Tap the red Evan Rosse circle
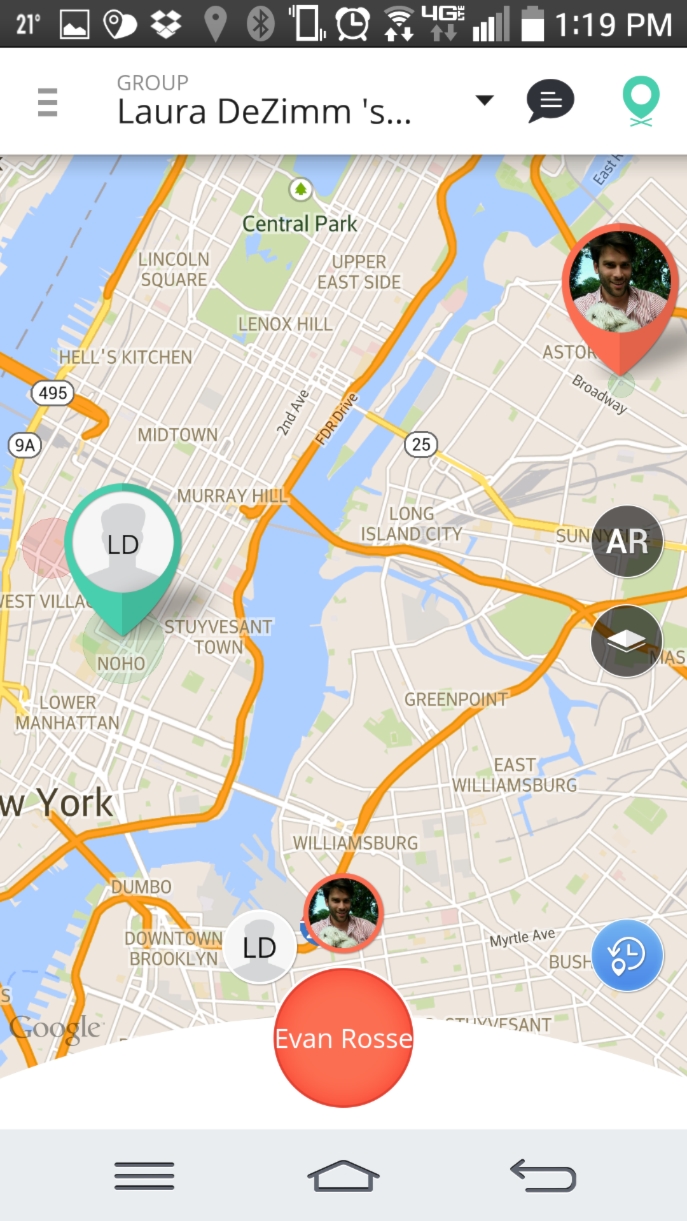The width and height of the screenshot is (687, 1221). 343,1038
